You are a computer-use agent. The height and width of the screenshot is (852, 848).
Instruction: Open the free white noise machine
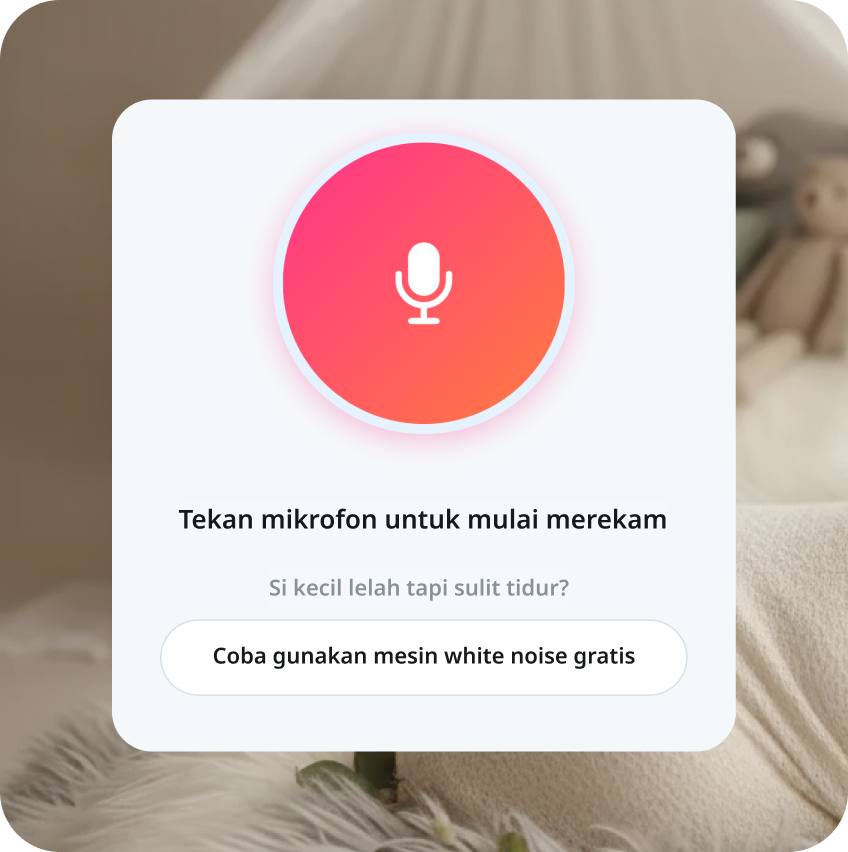pyautogui.click(x=424, y=657)
